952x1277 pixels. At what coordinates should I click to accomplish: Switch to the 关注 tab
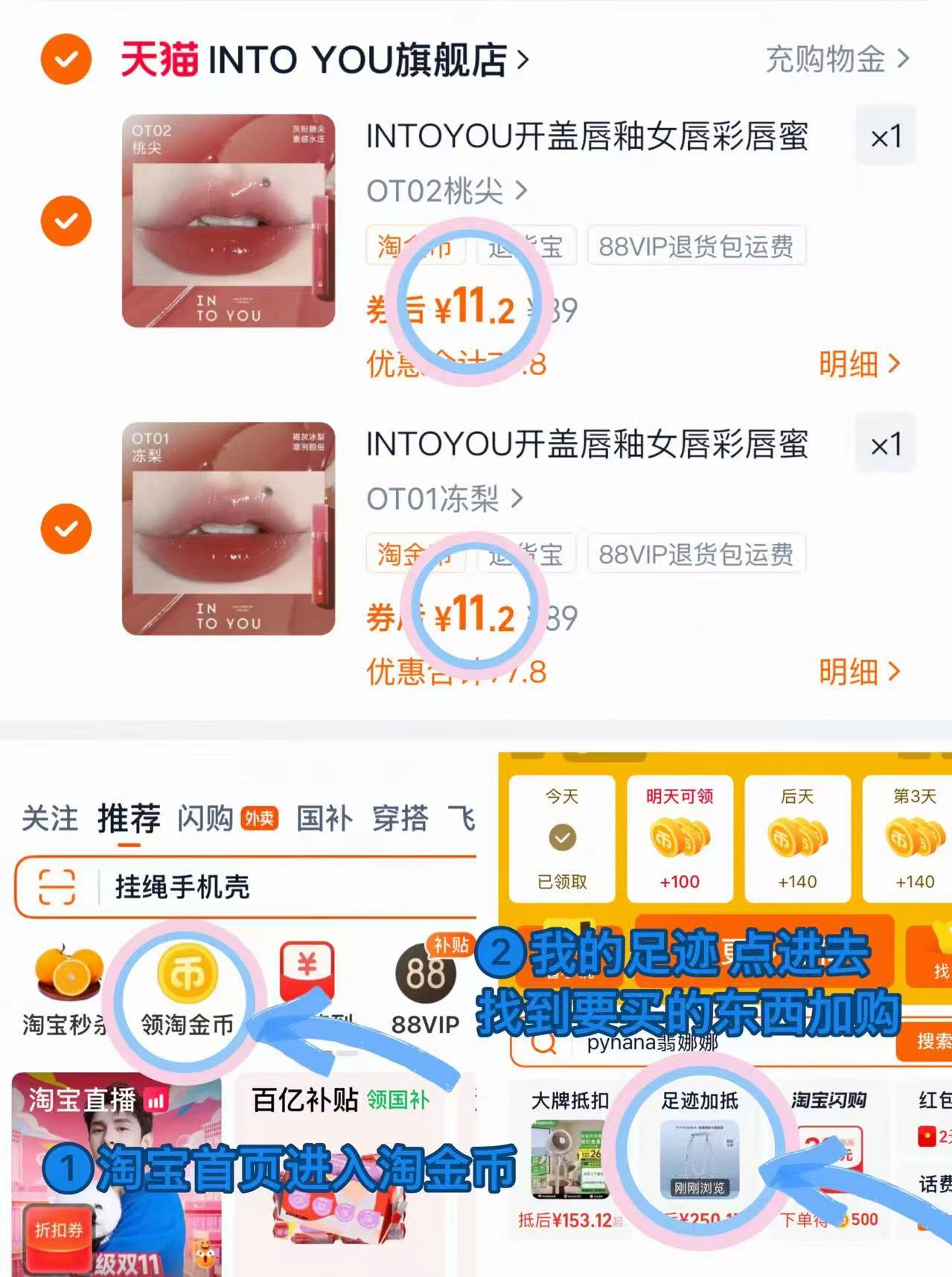pos(49,819)
